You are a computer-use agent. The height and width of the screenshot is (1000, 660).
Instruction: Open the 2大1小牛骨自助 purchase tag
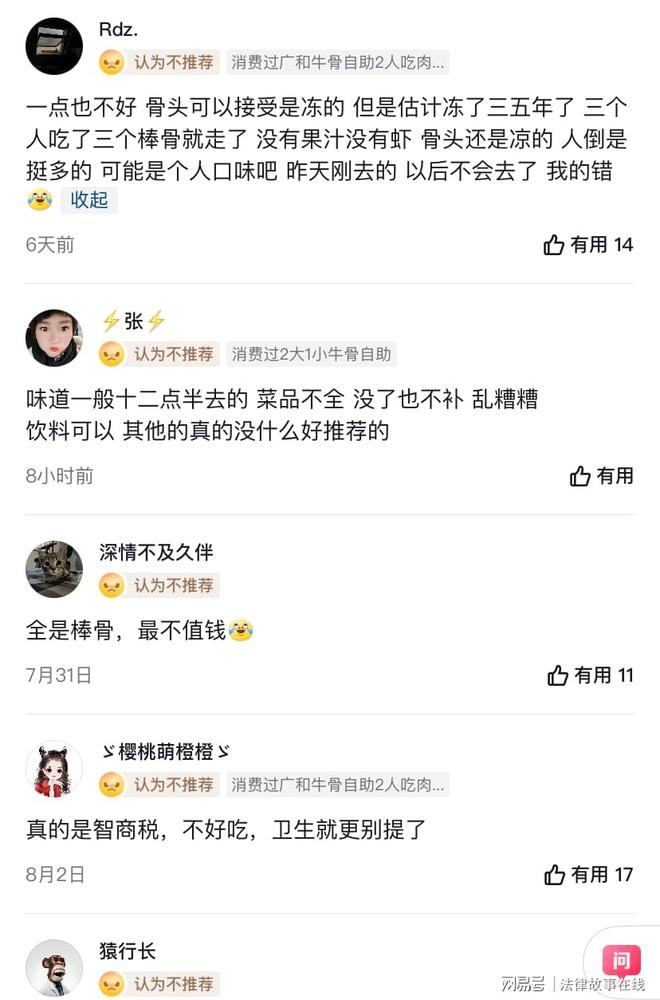(312, 354)
